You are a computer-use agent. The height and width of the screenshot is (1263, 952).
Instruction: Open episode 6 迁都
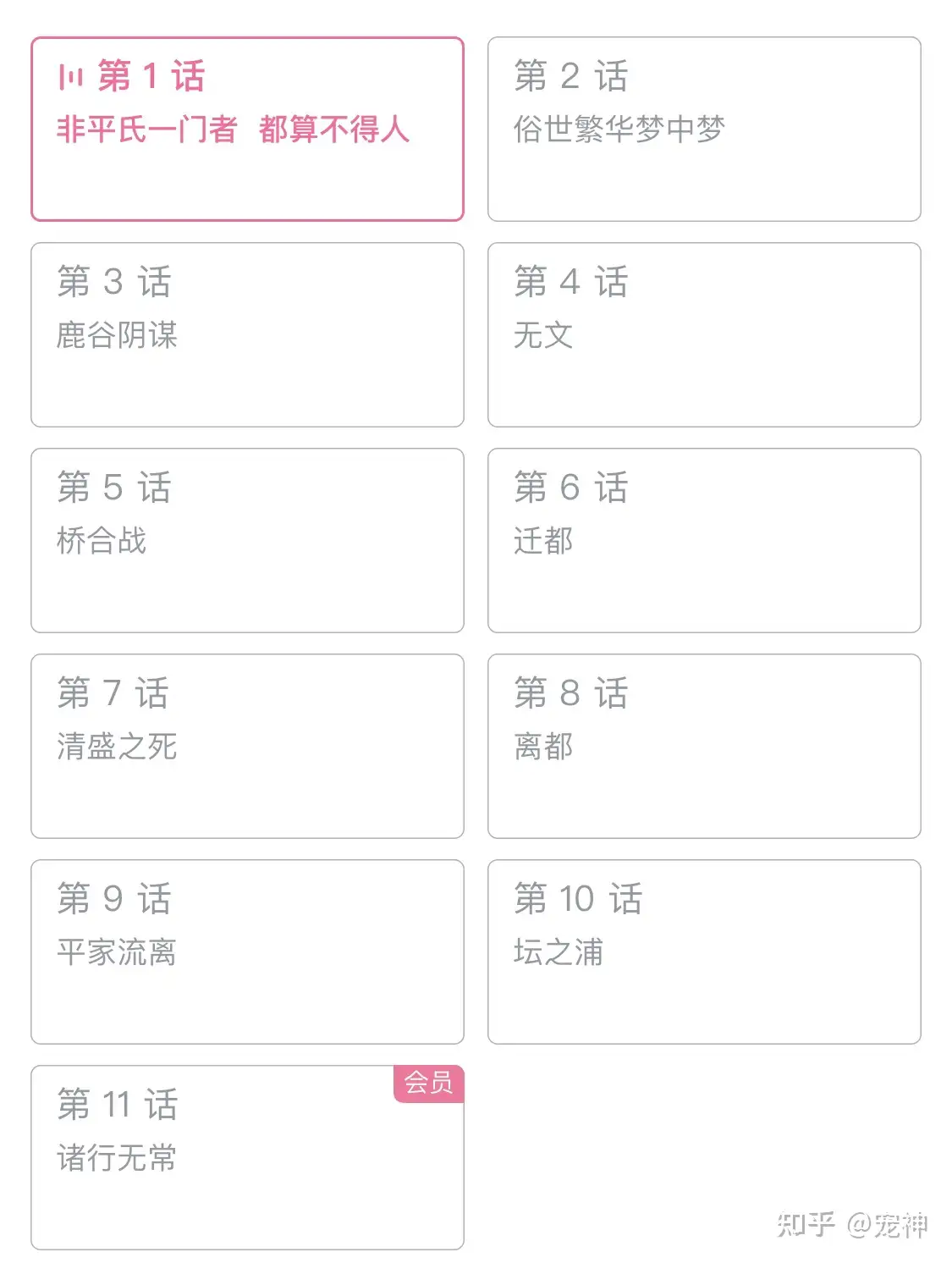(705, 540)
